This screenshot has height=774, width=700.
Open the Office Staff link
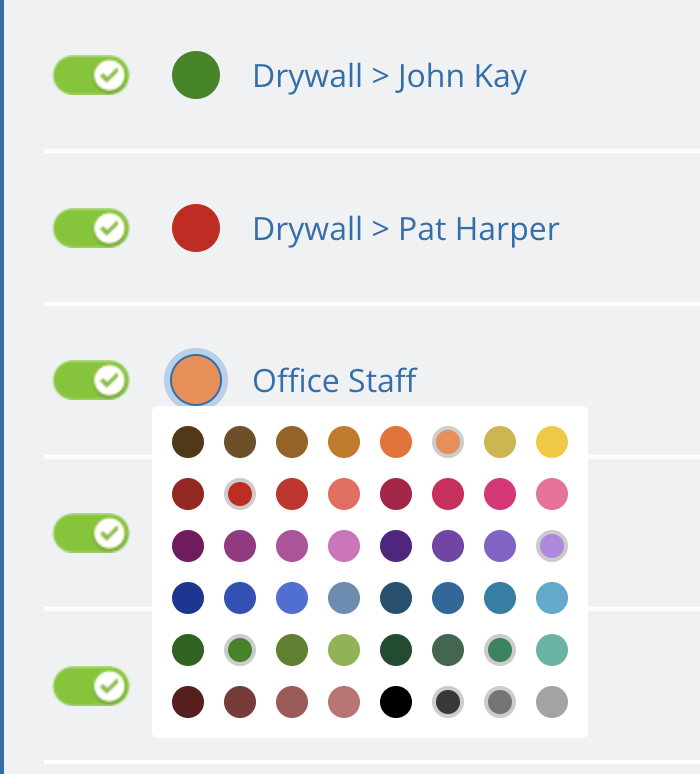pyautogui.click(x=334, y=381)
